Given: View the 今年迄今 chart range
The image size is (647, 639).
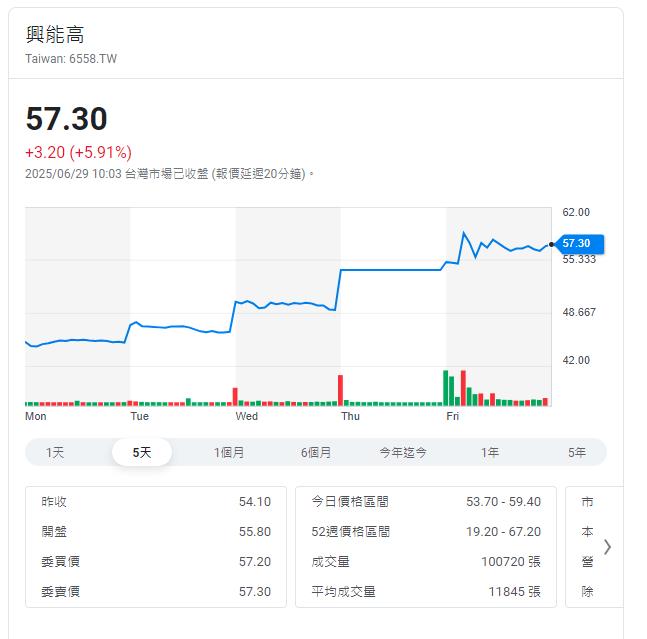Looking at the screenshot, I should click(x=403, y=452).
